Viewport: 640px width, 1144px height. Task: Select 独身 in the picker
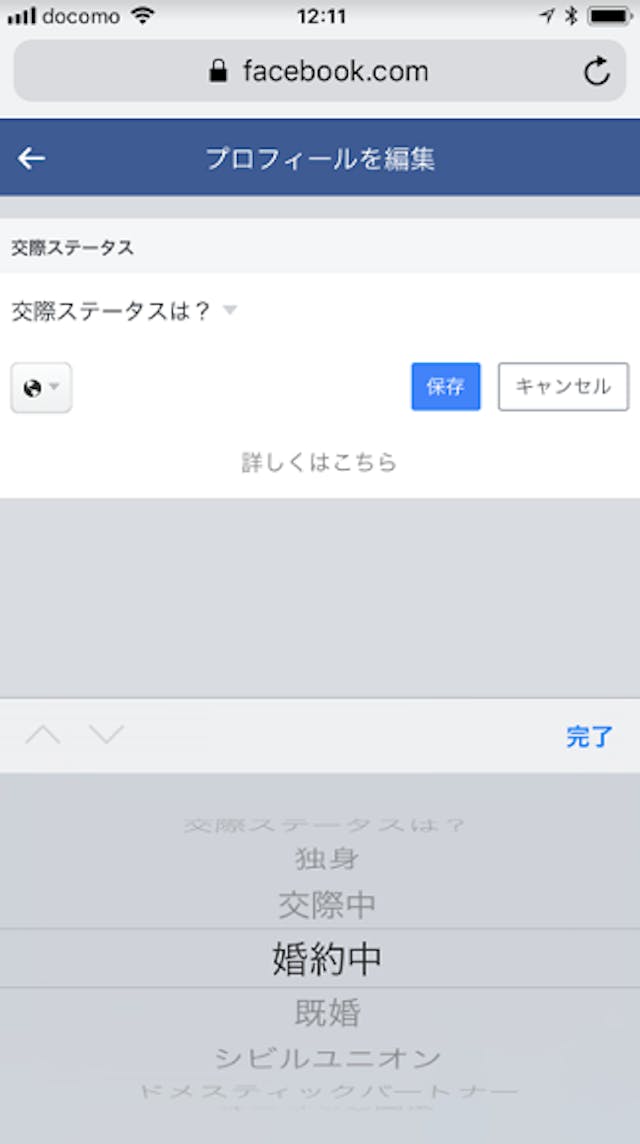click(x=327, y=859)
